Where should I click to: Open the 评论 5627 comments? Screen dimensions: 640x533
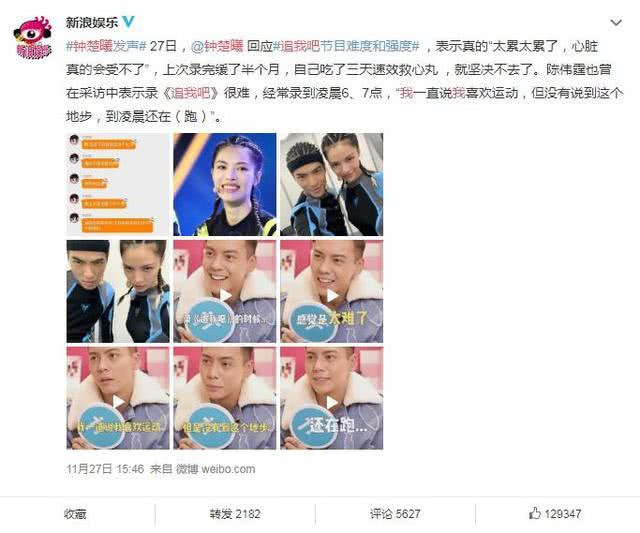click(x=395, y=513)
